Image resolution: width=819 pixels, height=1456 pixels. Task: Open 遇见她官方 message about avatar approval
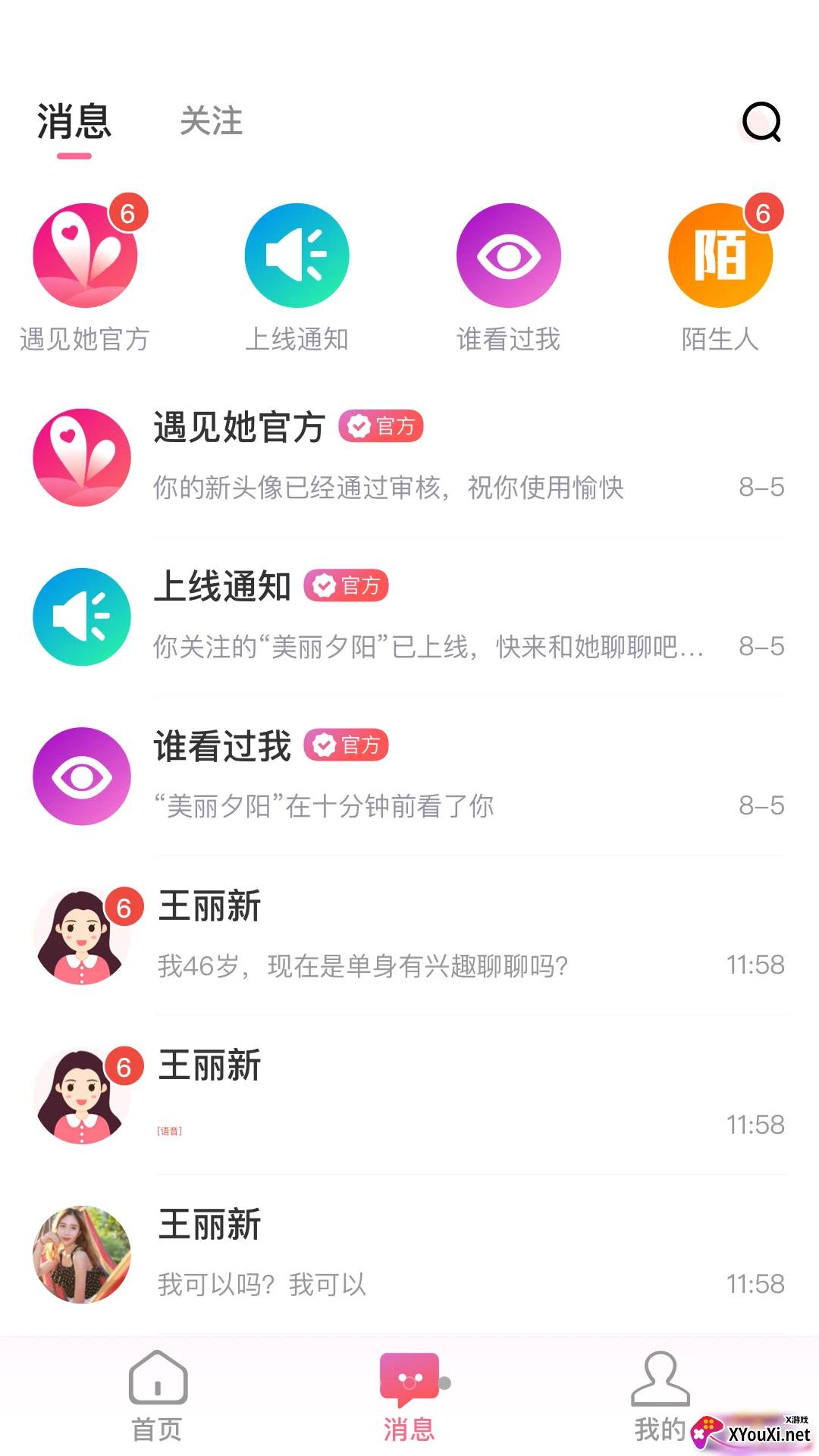click(x=409, y=457)
